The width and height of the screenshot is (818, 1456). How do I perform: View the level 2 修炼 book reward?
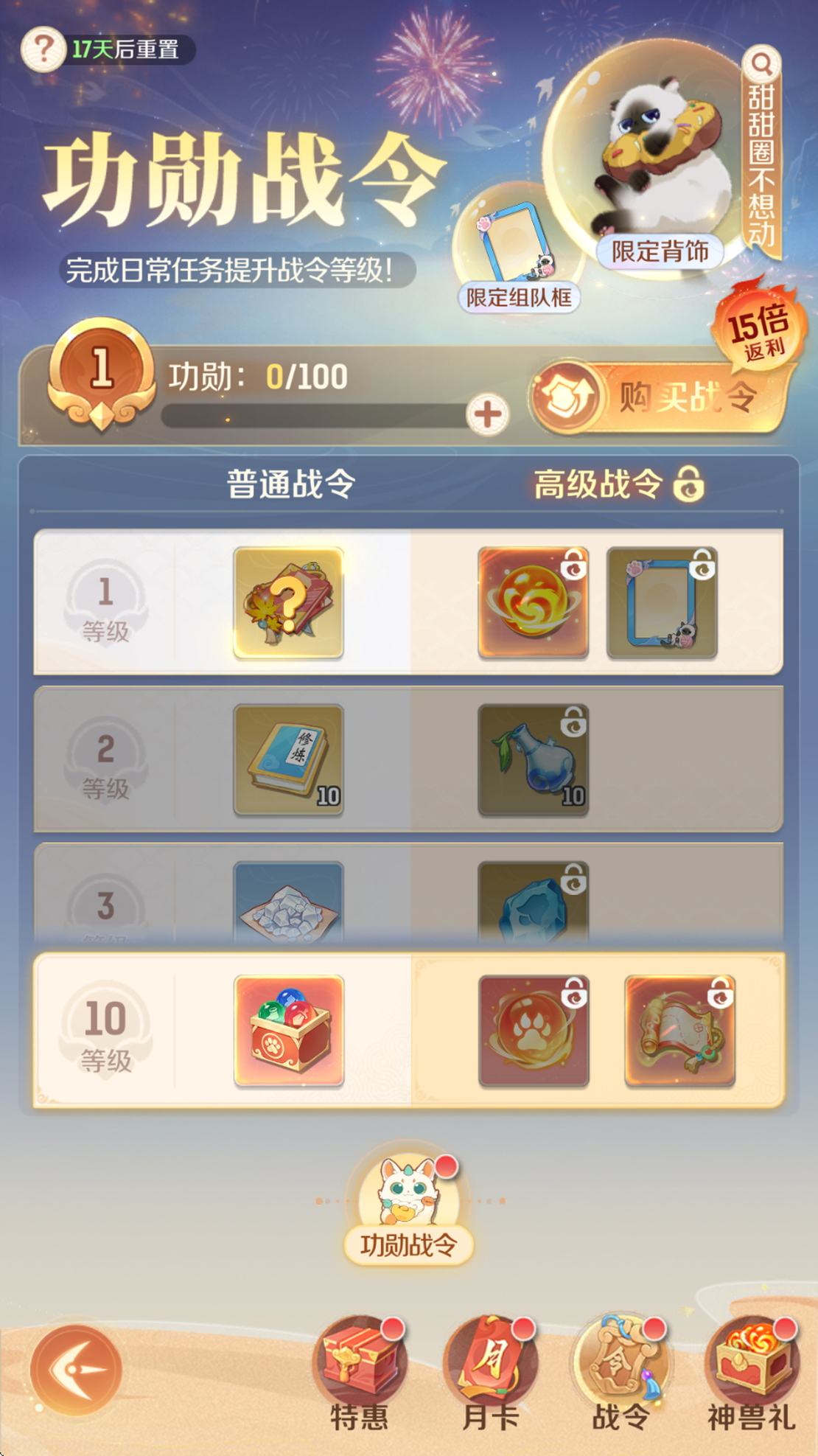[288, 759]
